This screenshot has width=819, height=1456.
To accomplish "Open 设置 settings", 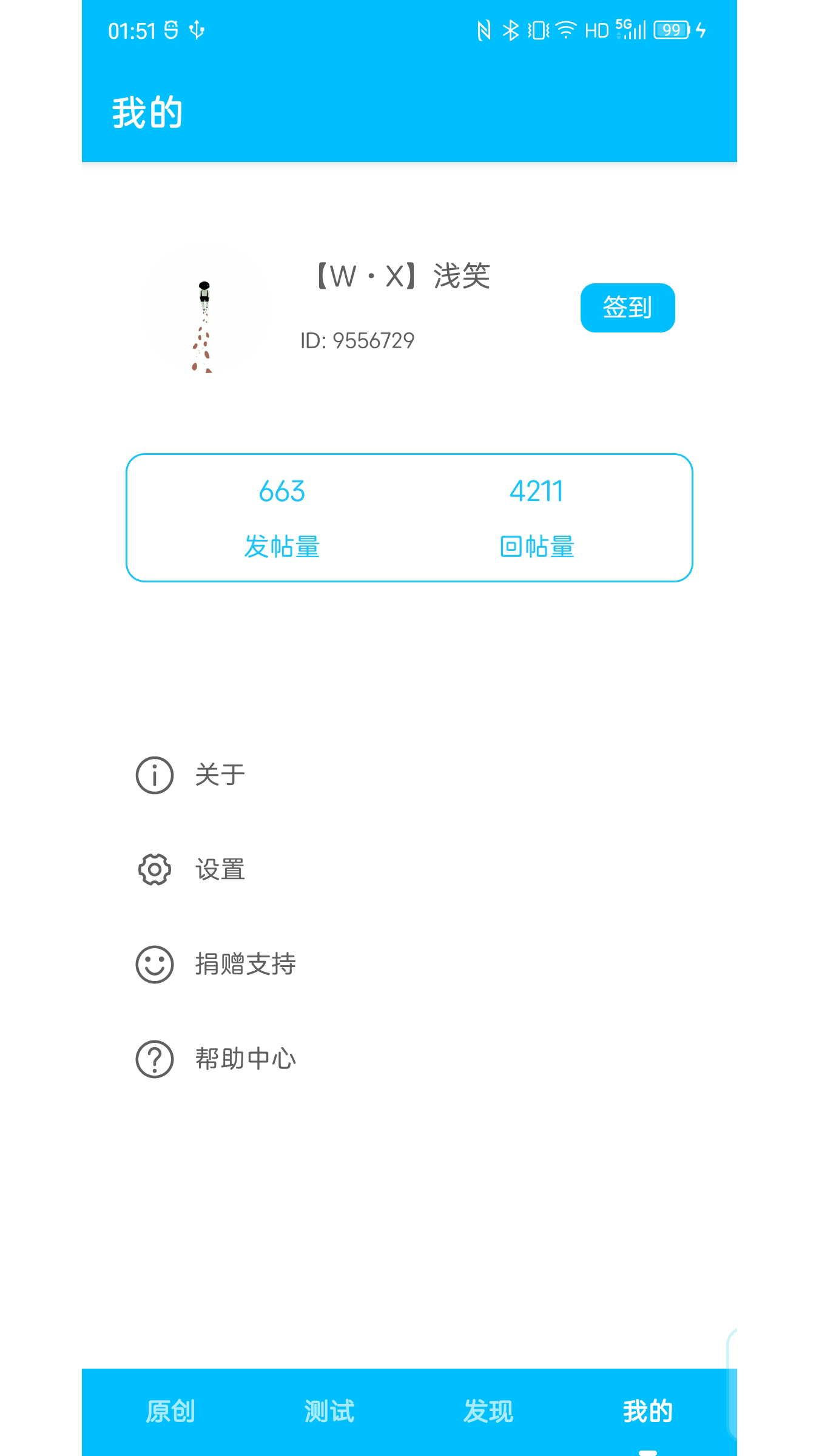I will coord(220,869).
